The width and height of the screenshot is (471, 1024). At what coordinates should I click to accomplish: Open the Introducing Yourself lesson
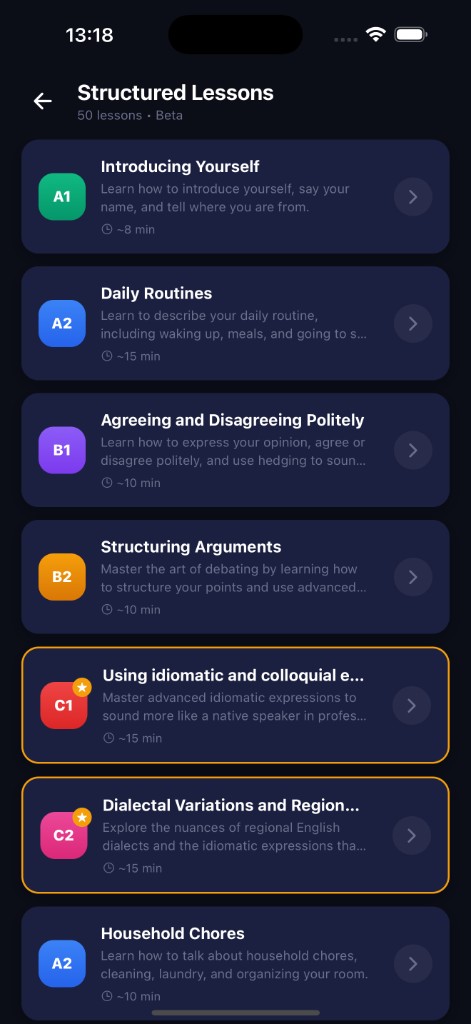click(235, 197)
